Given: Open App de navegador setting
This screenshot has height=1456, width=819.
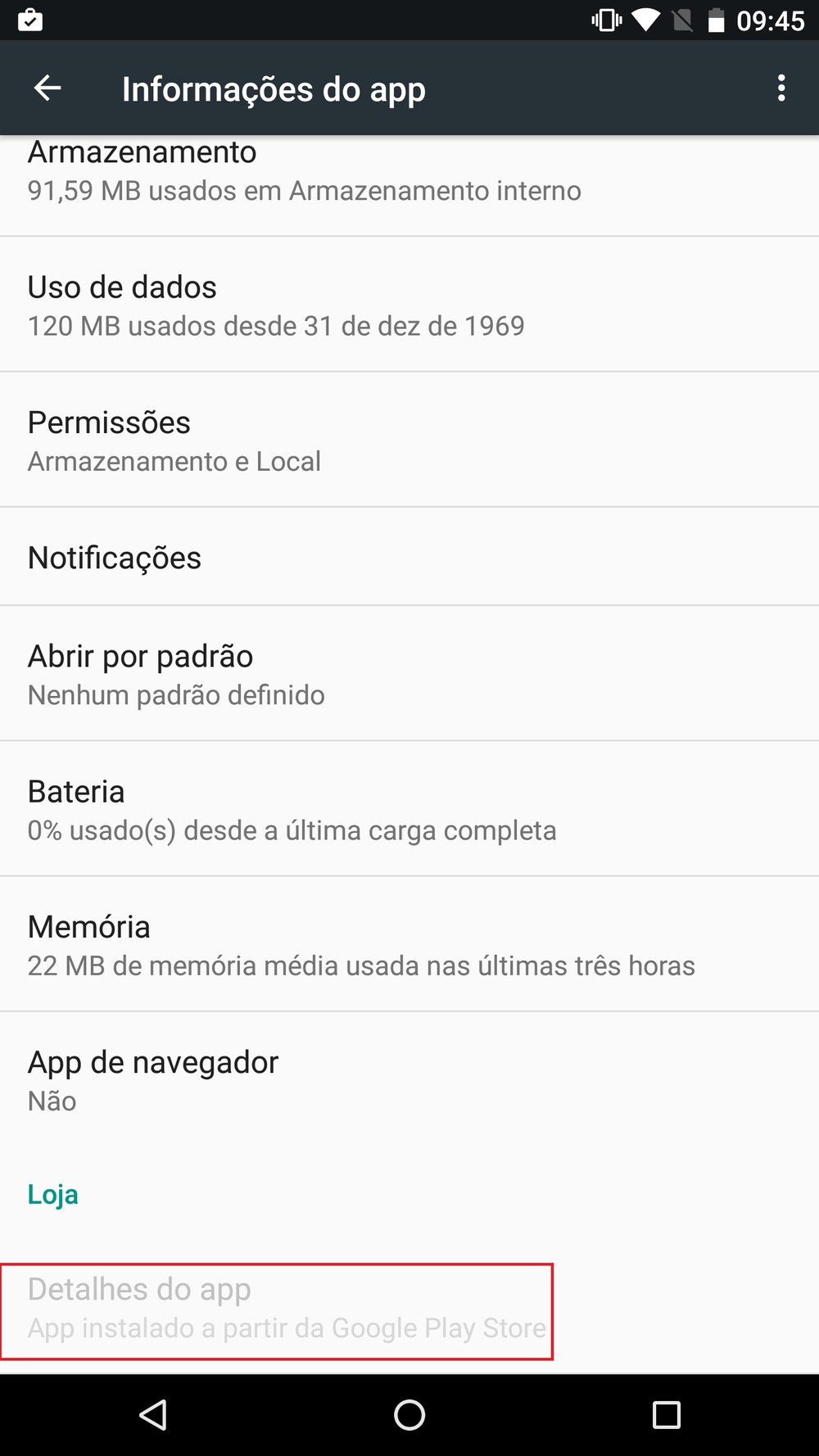Looking at the screenshot, I should 409,1079.
